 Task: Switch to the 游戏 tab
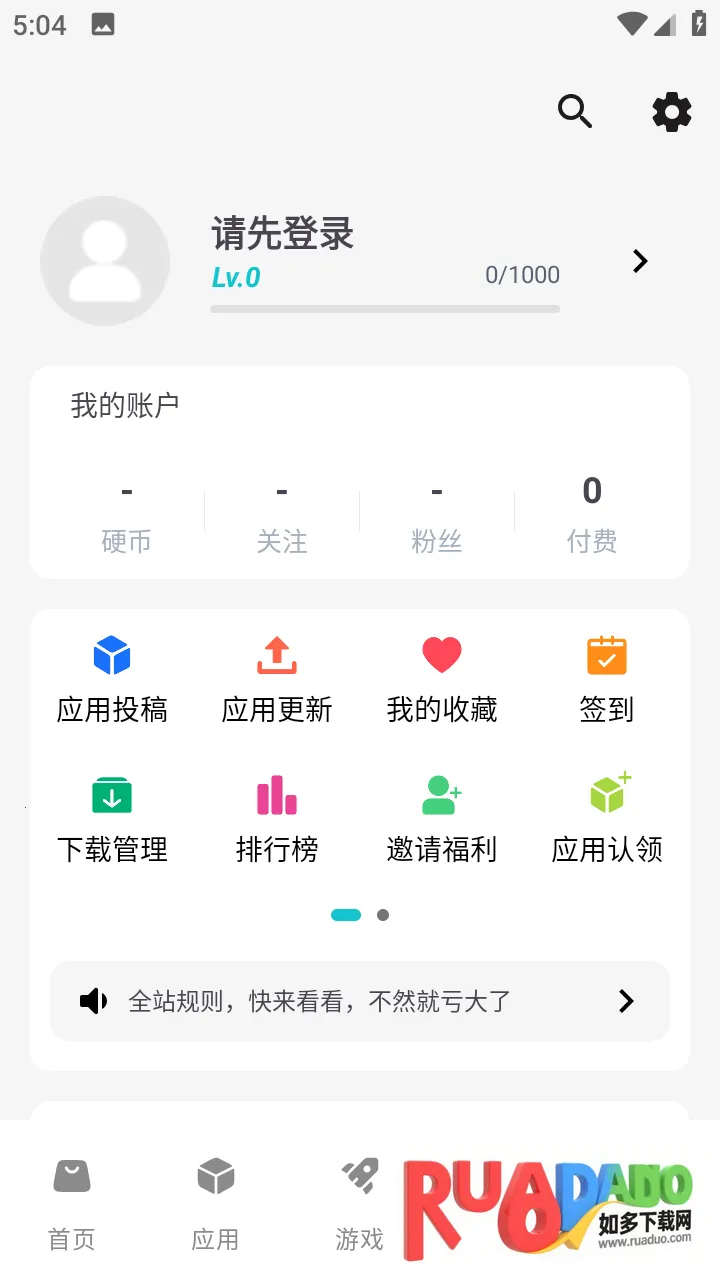[x=359, y=1205]
